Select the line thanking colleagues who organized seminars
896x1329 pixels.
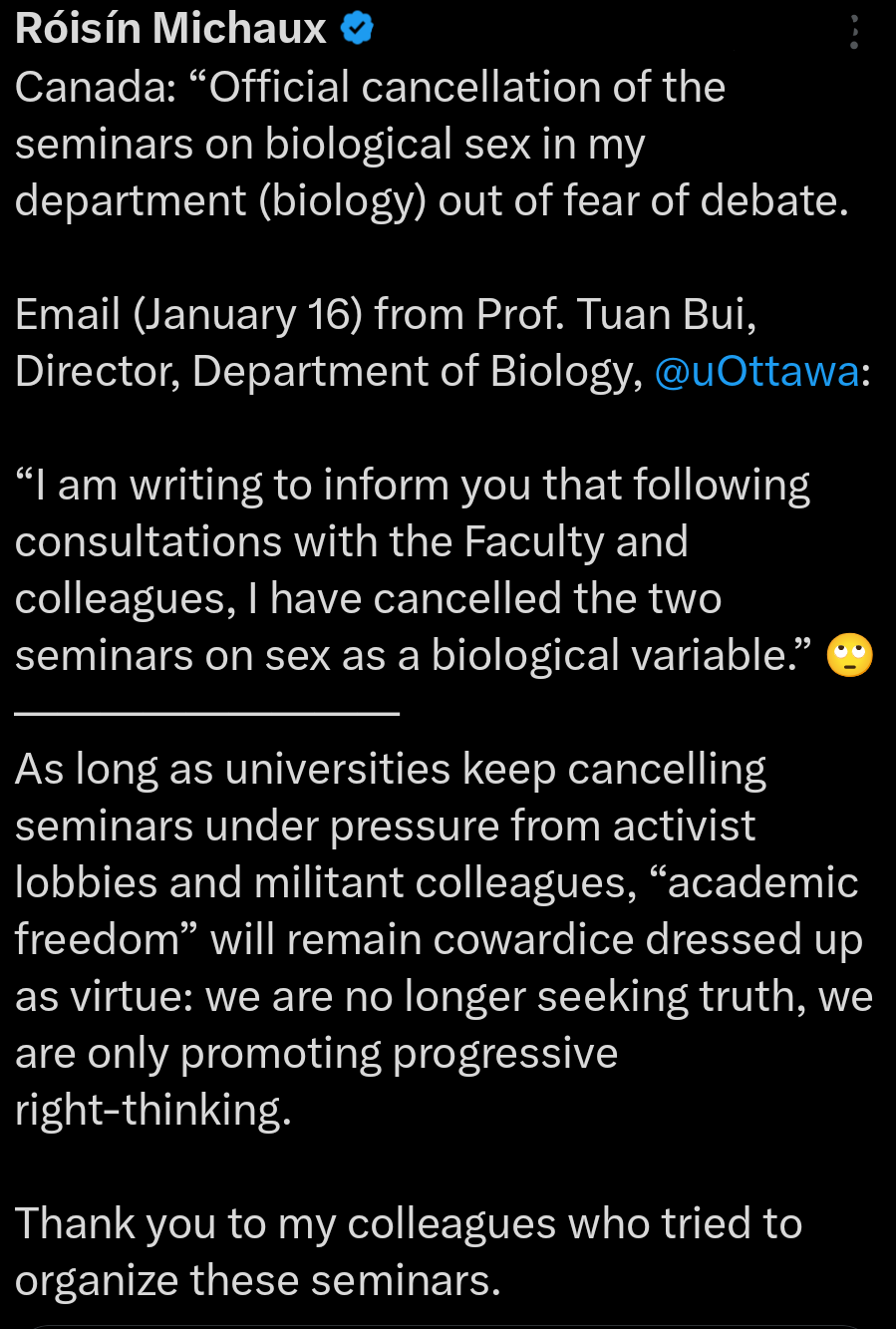point(409,1251)
